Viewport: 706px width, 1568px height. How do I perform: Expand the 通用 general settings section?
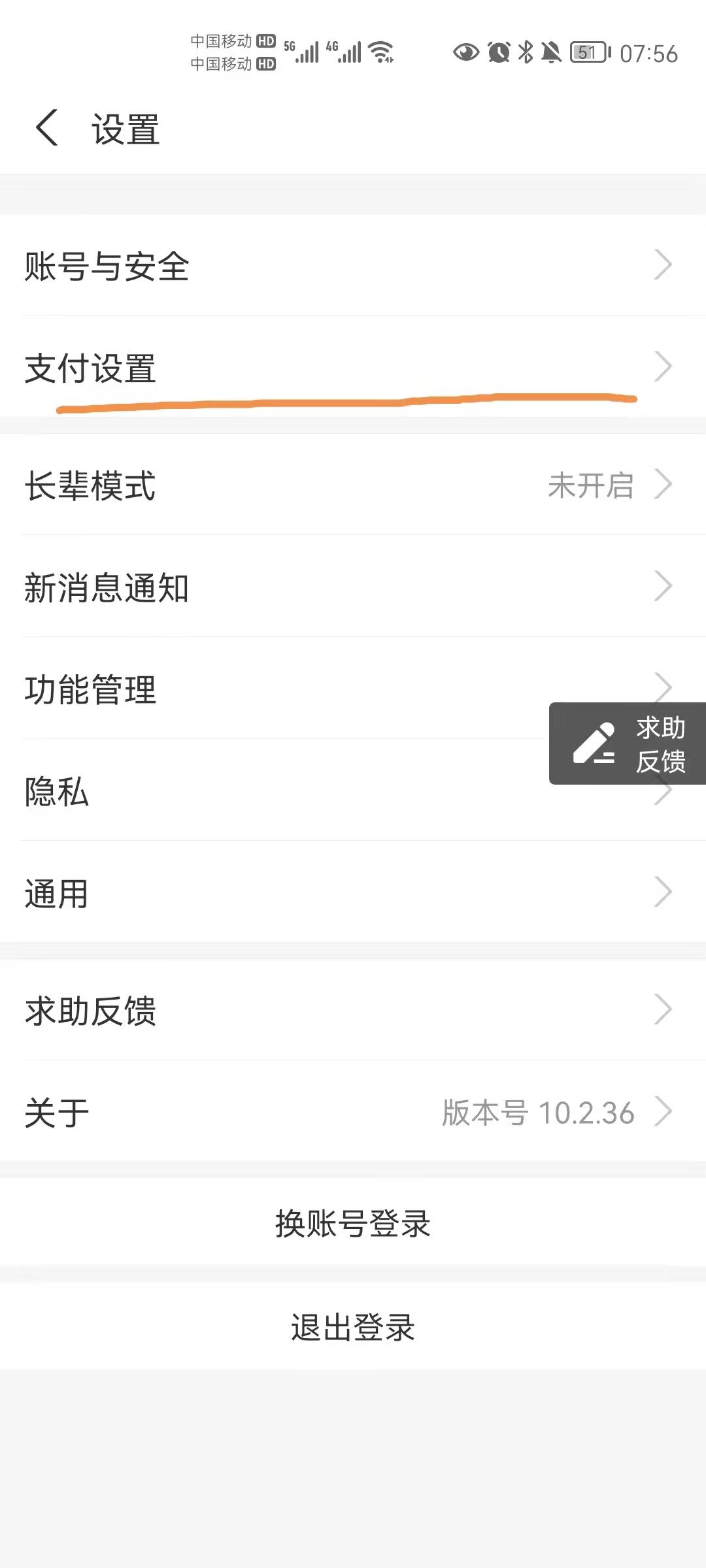point(353,894)
